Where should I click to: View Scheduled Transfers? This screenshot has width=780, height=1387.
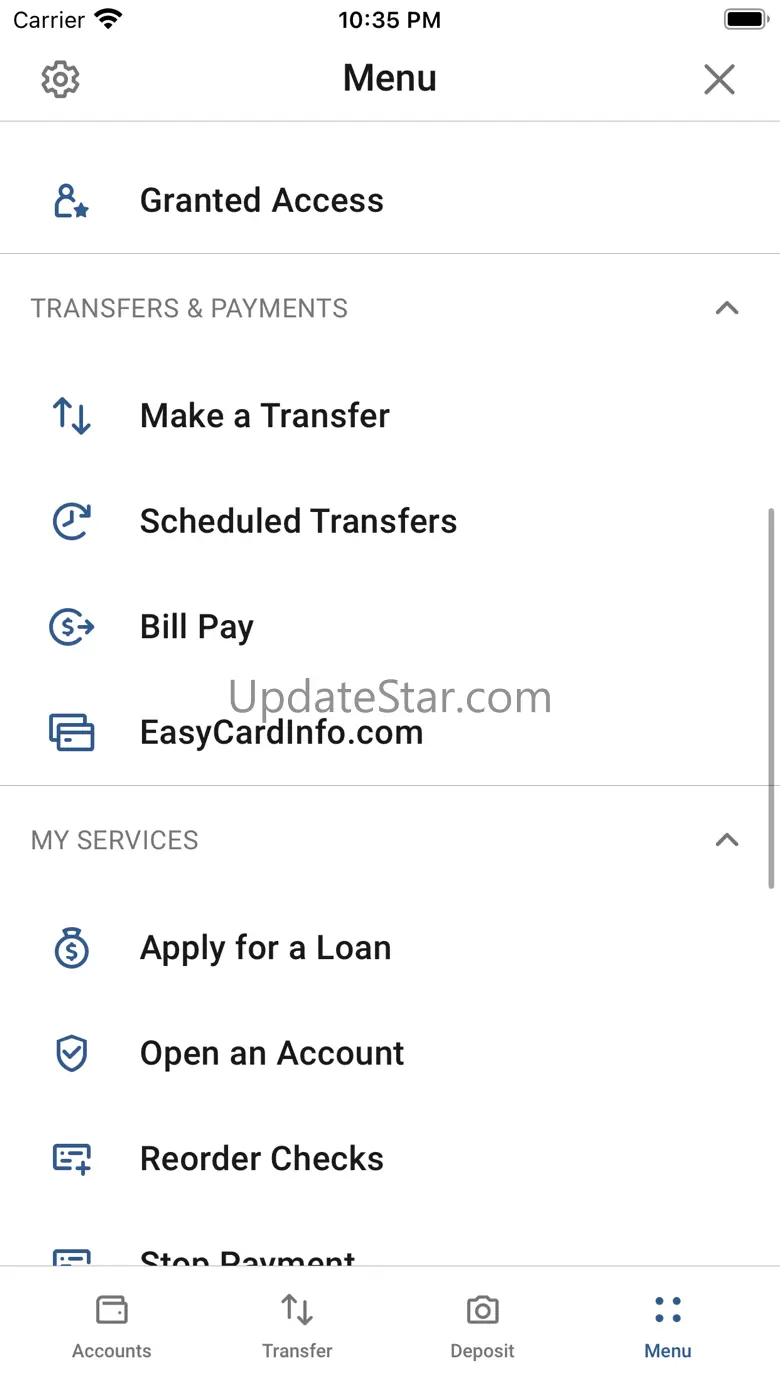298,521
